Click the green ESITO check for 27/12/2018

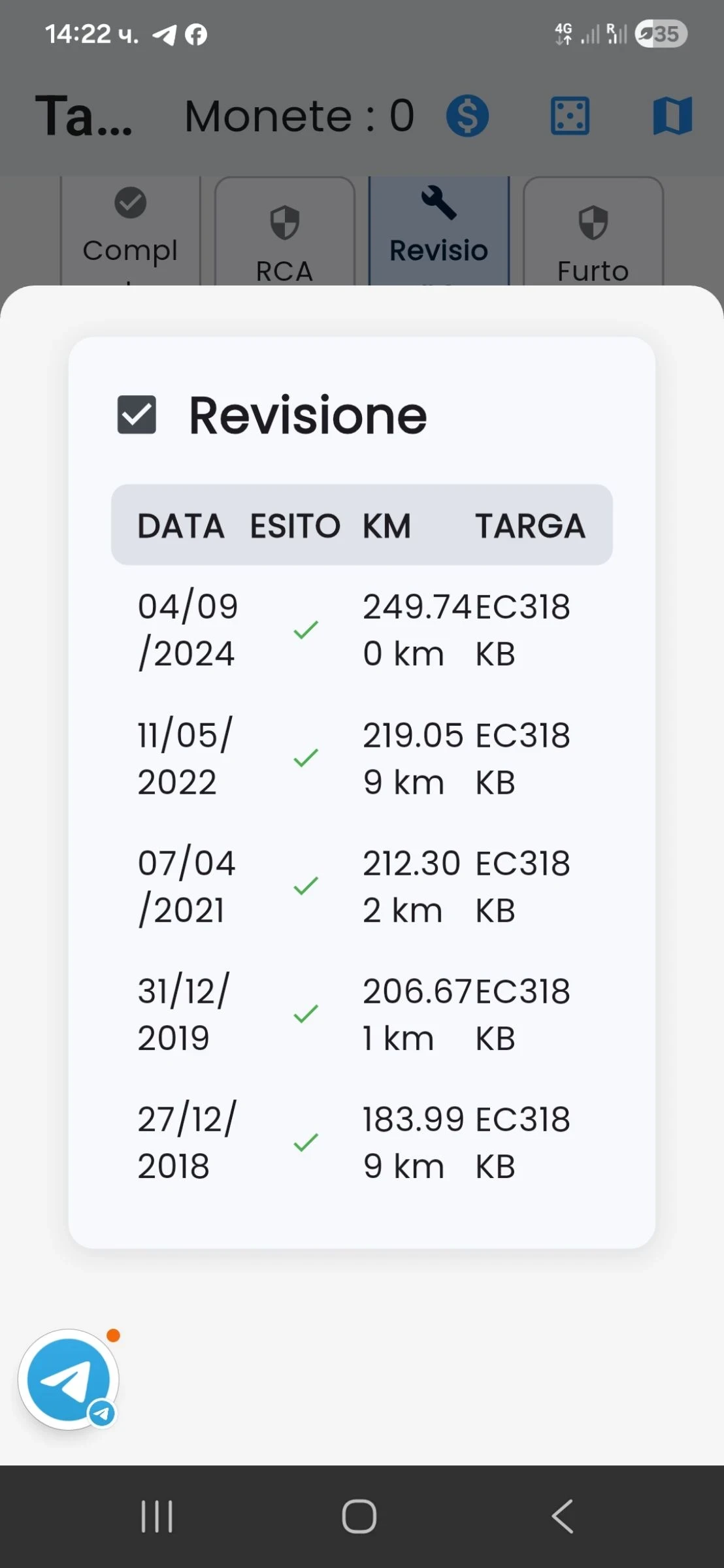(304, 1141)
